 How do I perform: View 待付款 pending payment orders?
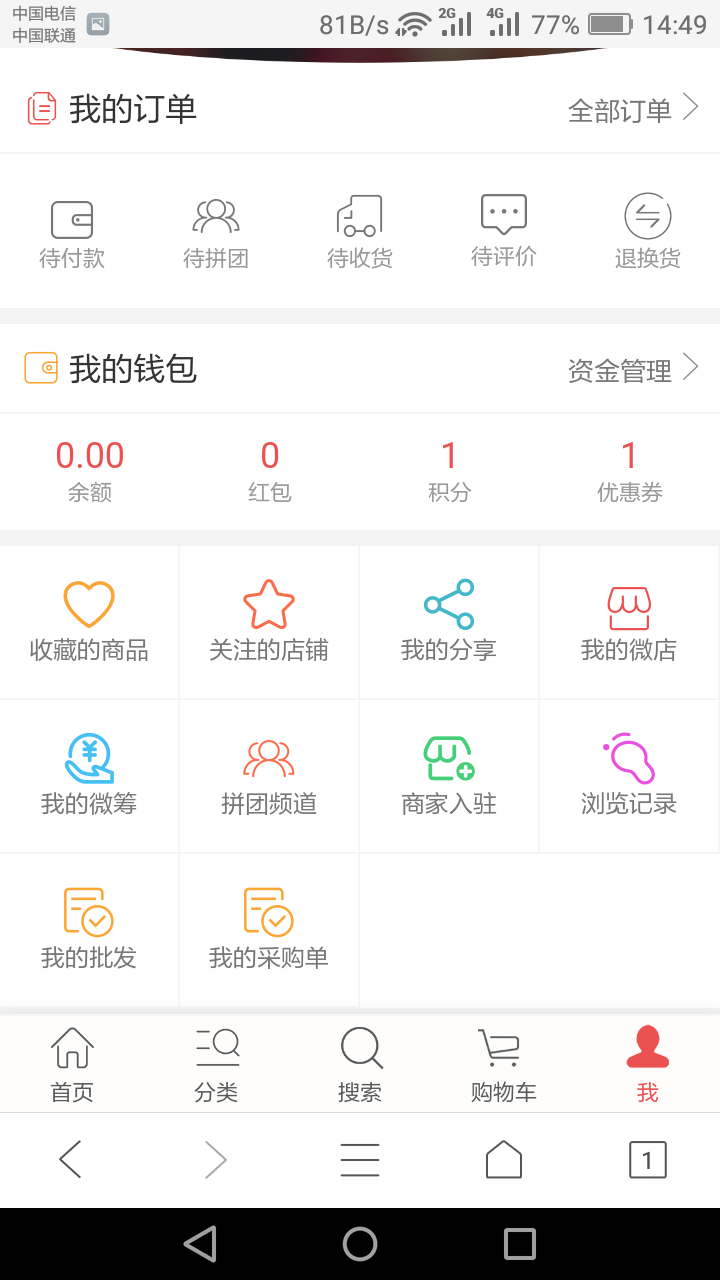[x=72, y=234]
